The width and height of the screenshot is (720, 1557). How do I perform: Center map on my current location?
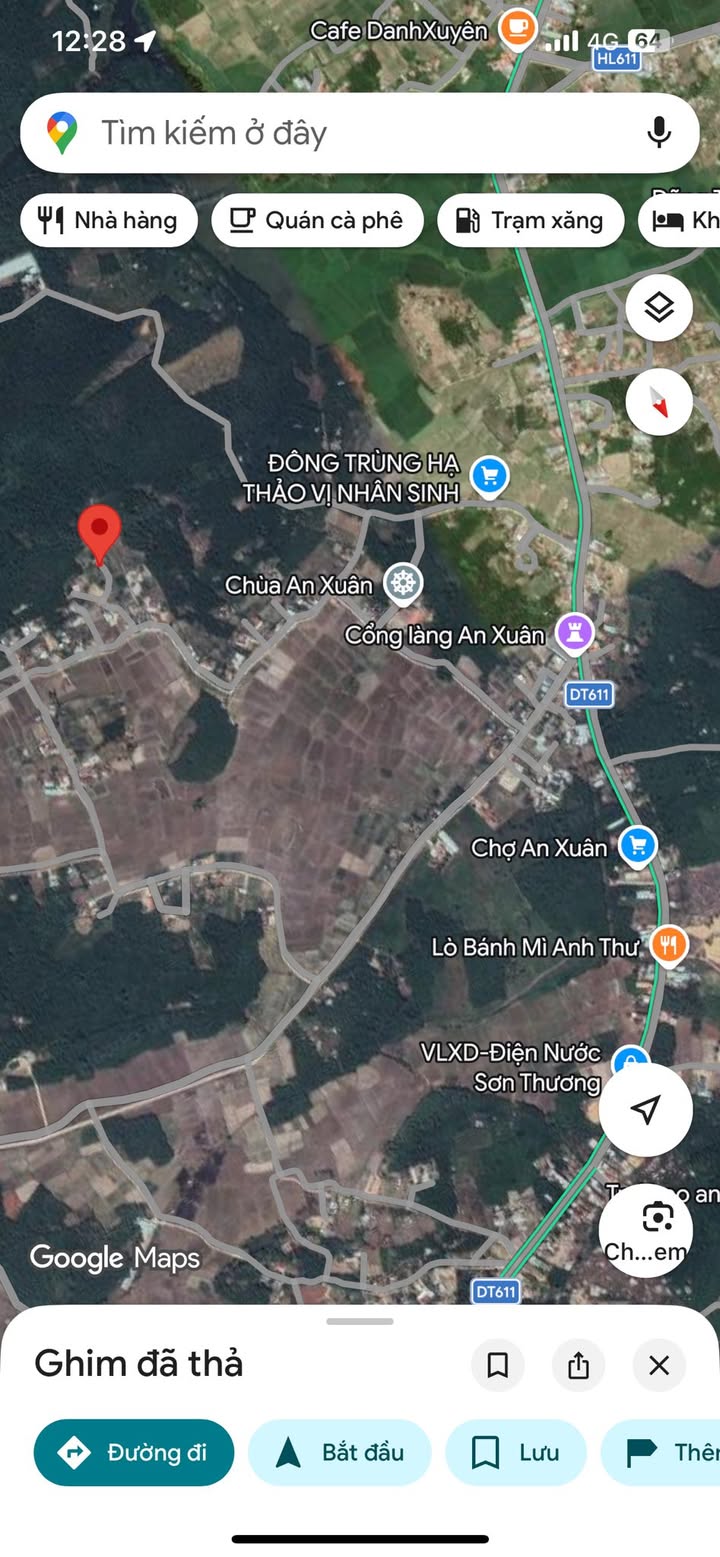pos(646,1109)
